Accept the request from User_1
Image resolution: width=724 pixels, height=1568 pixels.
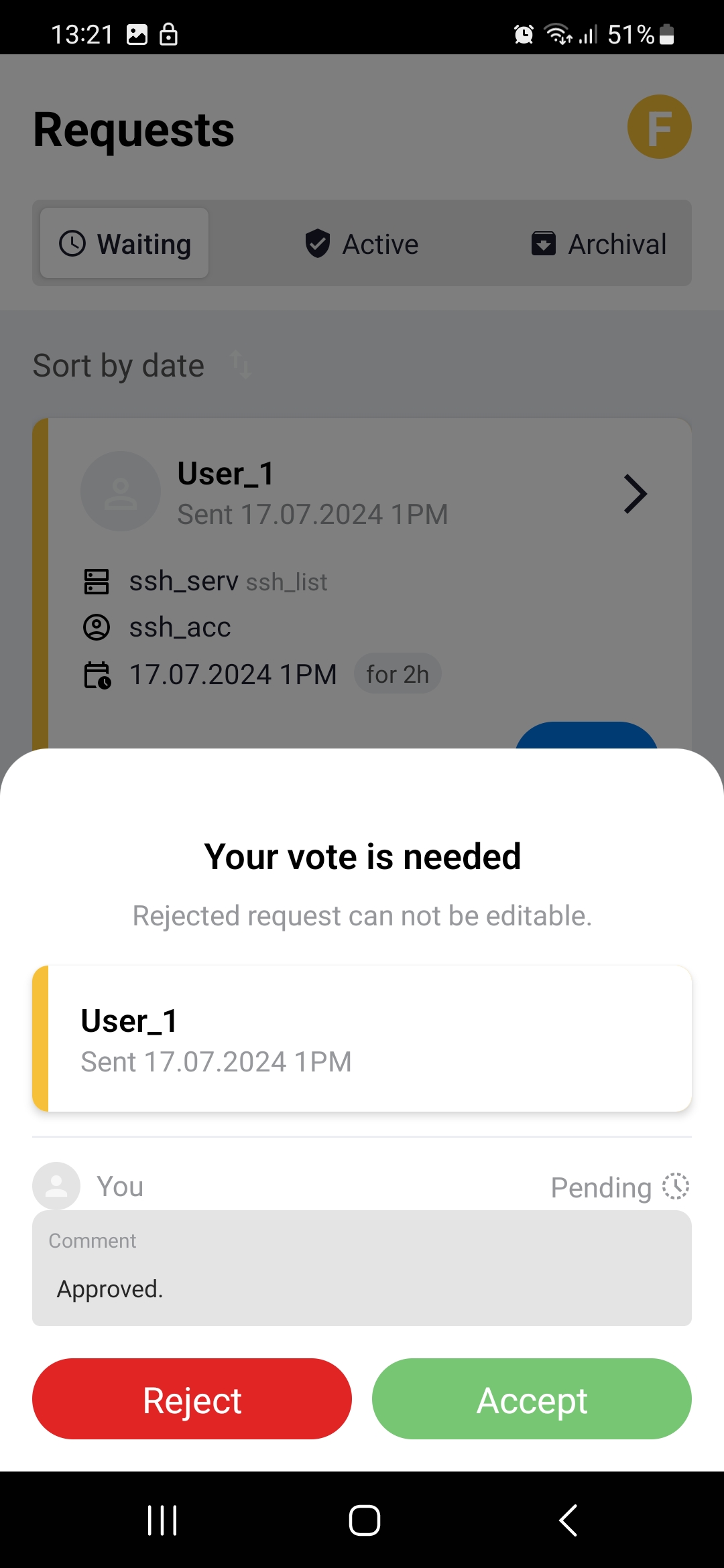[x=532, y=1398]
